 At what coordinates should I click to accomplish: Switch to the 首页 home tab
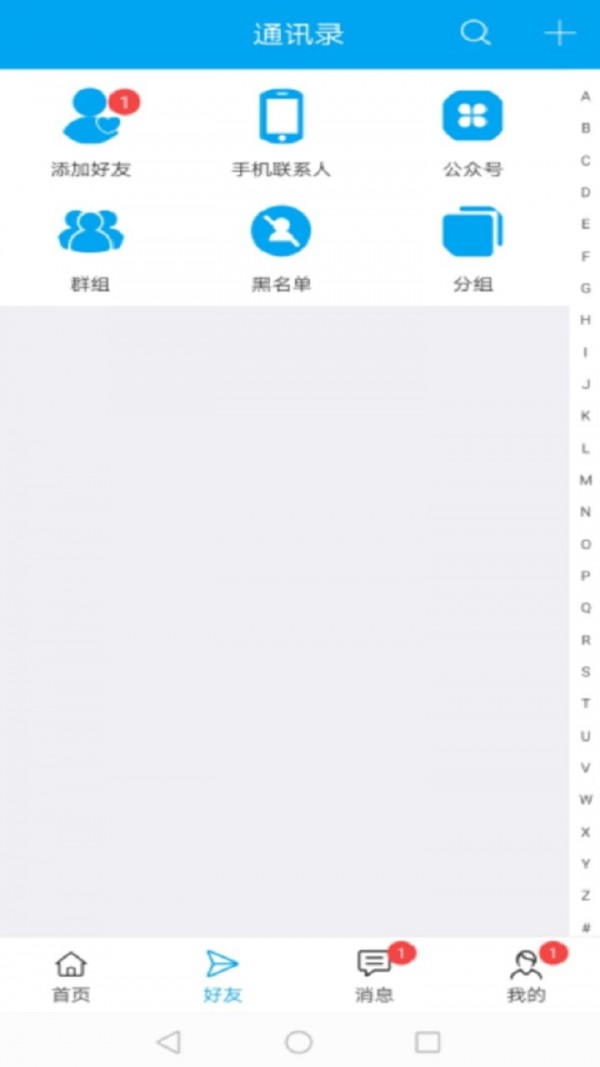[71, 977]
